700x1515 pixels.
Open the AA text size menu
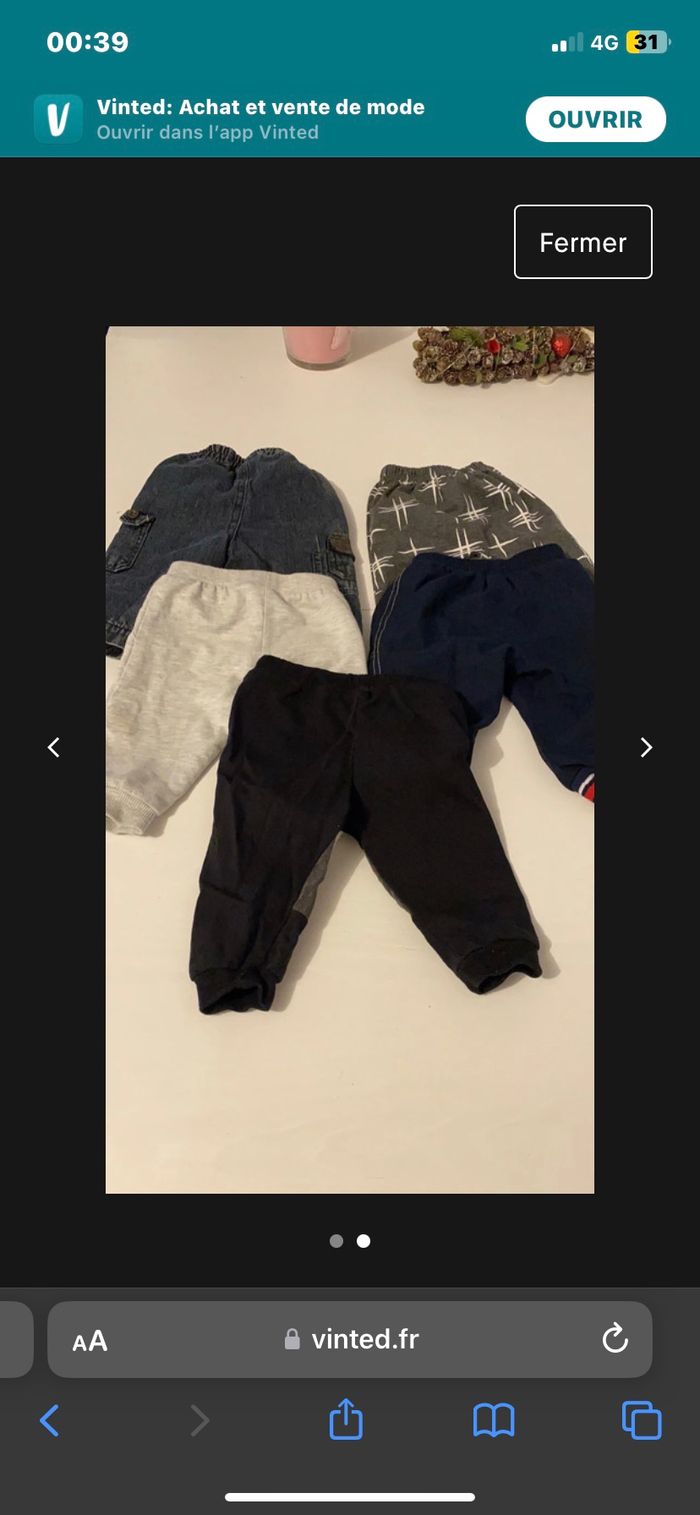point(90,1341)
